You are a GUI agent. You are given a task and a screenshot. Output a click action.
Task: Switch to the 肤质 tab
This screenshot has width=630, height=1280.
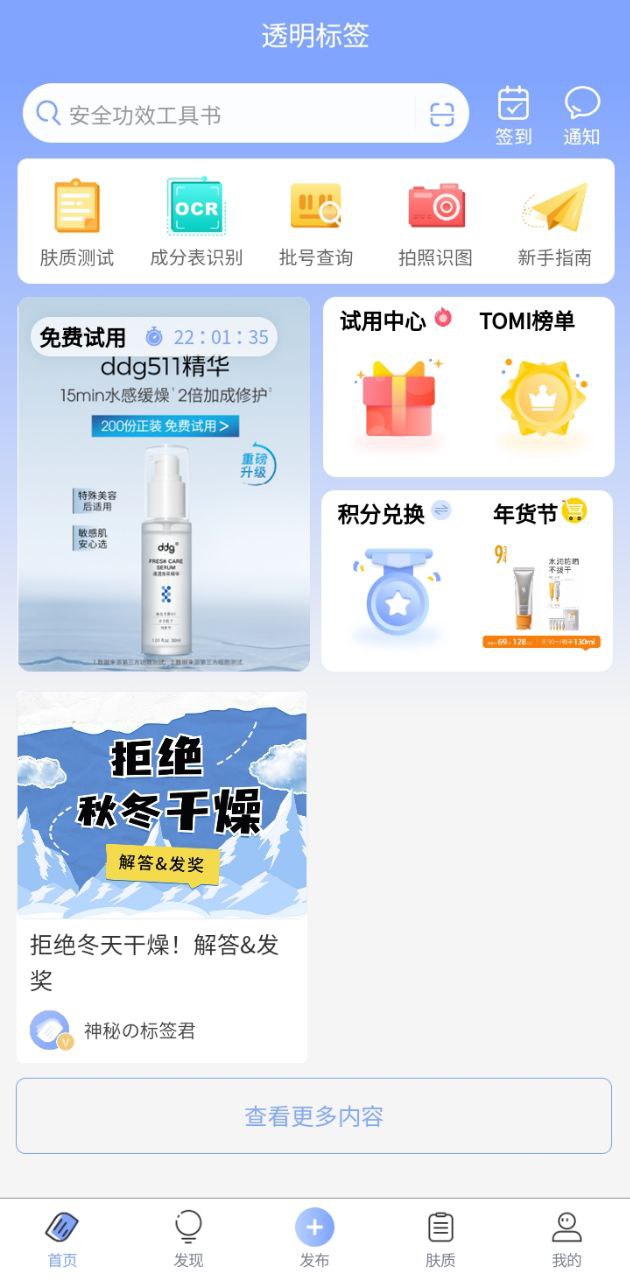click(440, 1238)
